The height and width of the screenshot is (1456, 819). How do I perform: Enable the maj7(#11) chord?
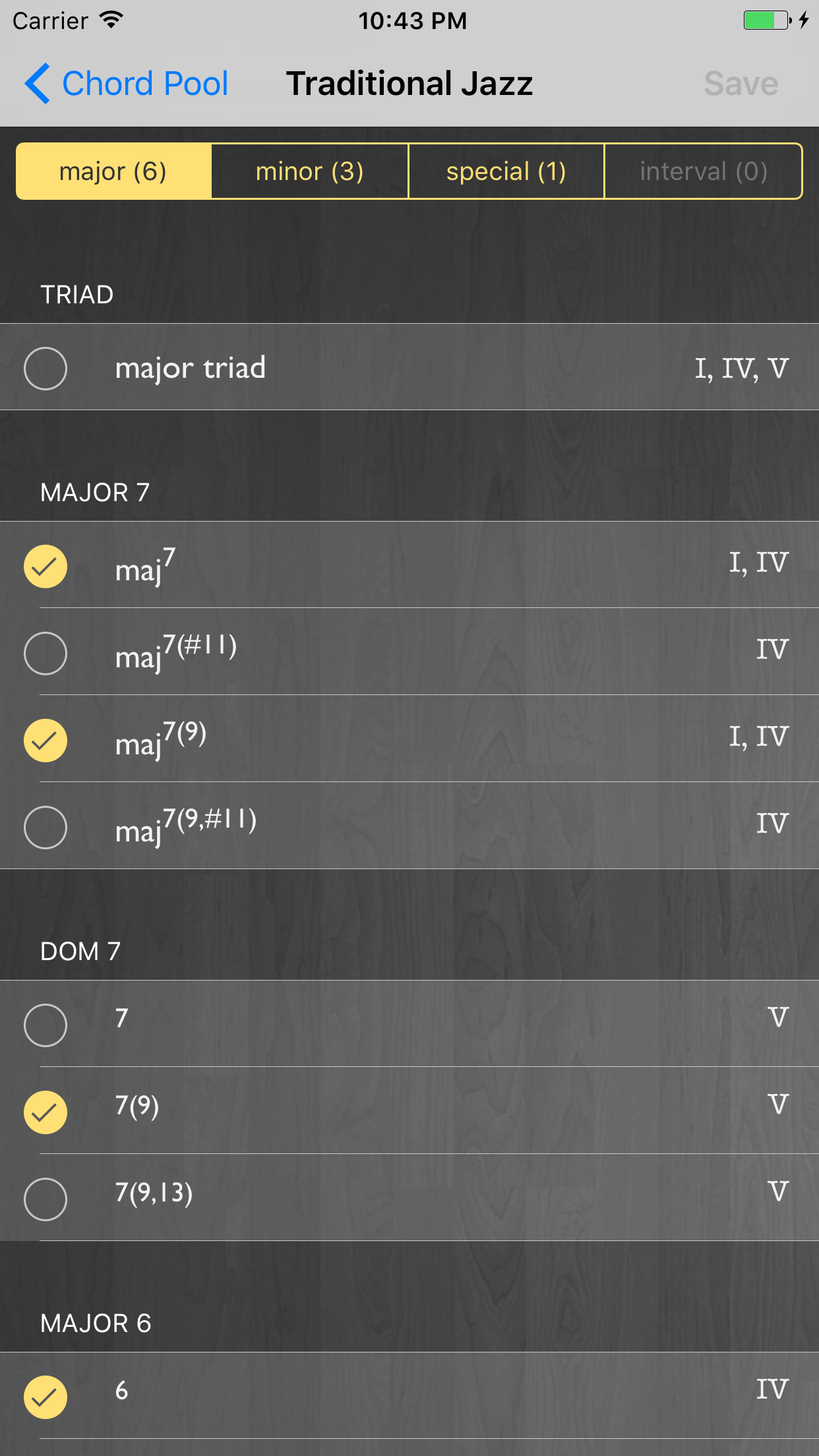click(x=45, y=653)
